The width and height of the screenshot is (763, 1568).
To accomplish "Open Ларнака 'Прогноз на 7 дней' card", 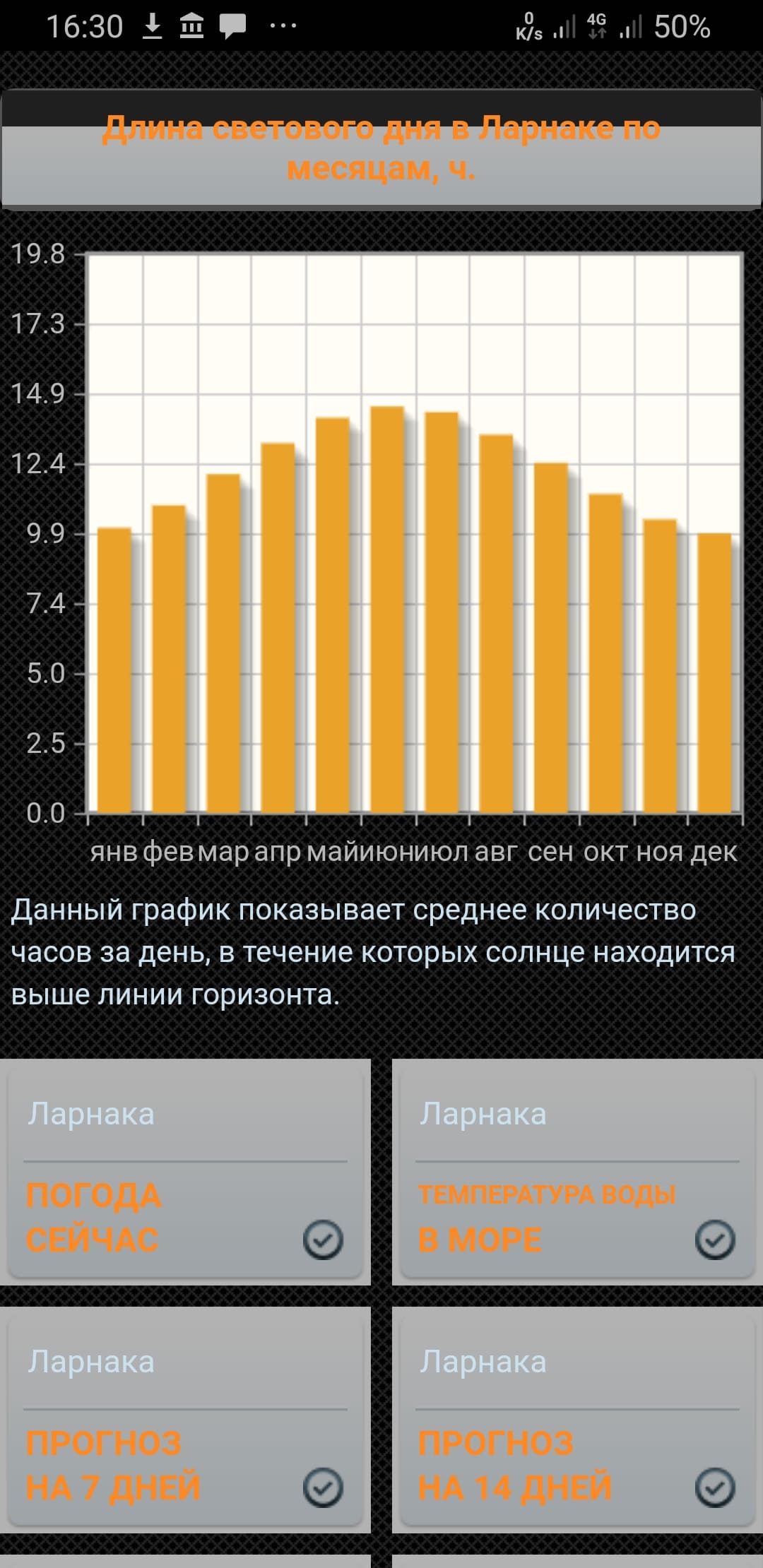I will [185, 1420].
